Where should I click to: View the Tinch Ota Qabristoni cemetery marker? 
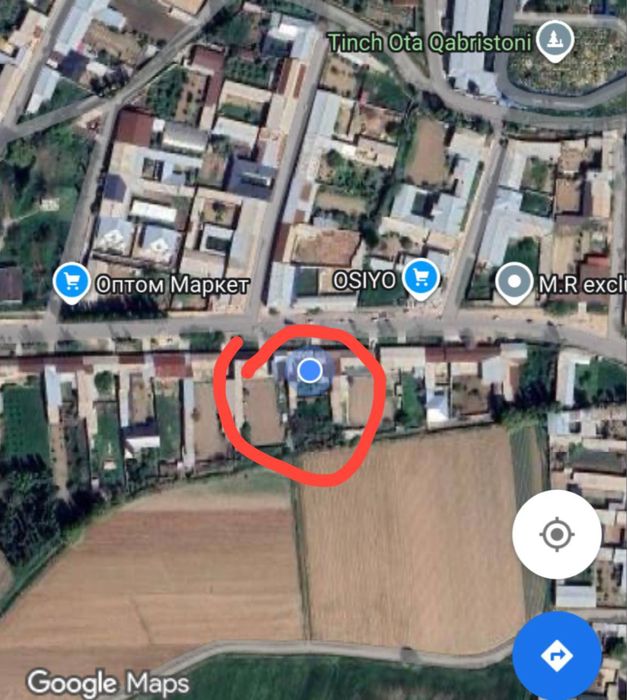click(x=552, y=41)
